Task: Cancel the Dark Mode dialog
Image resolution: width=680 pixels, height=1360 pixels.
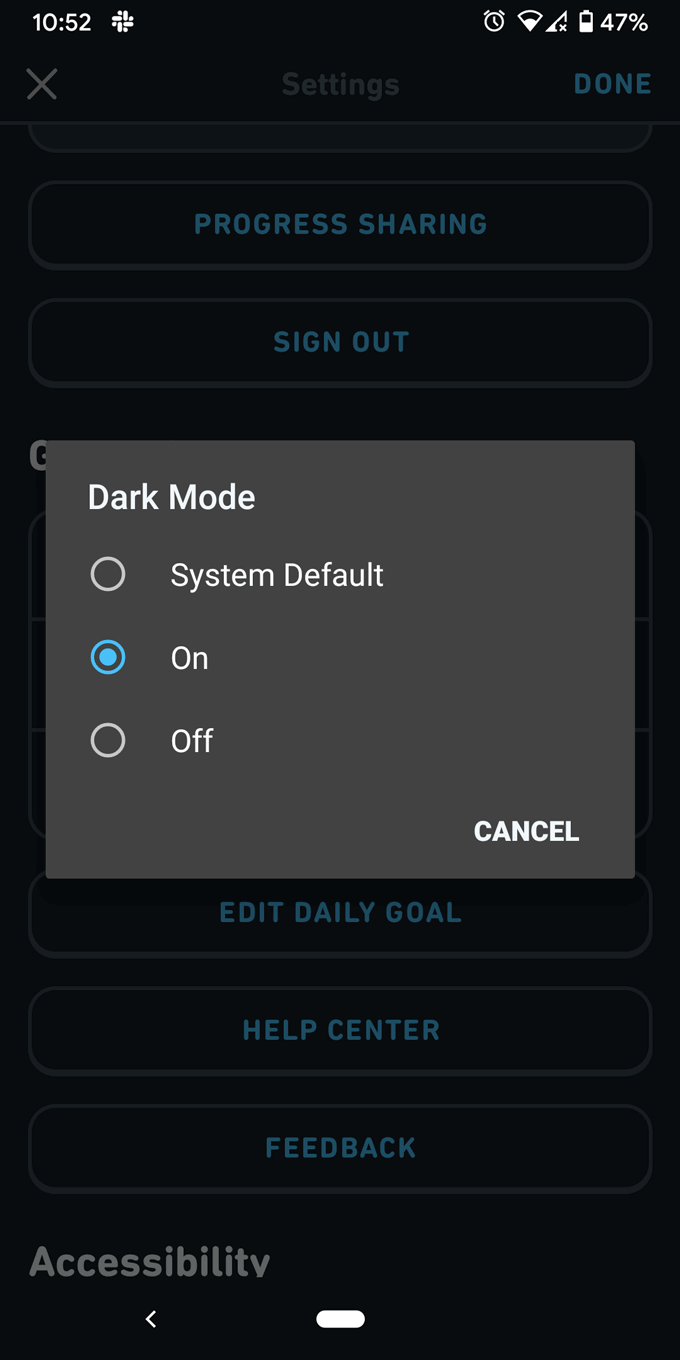Action: (526, 831)
